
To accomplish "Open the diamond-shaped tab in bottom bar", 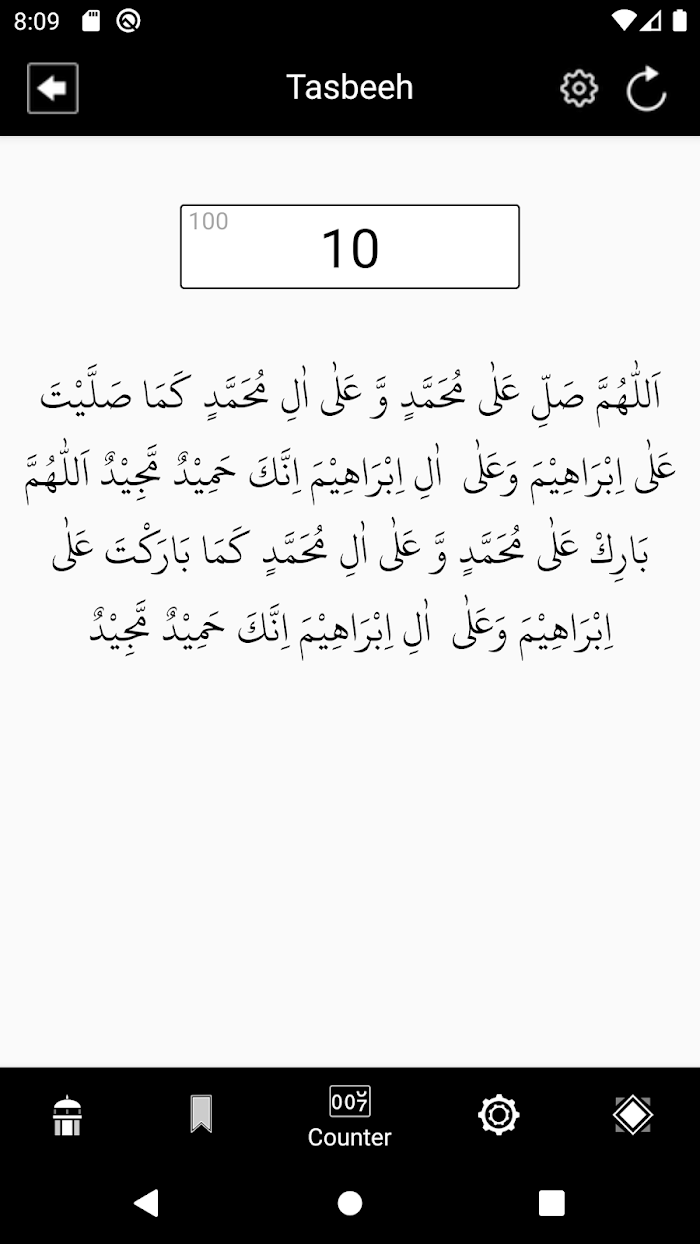I will (633, 1115).
